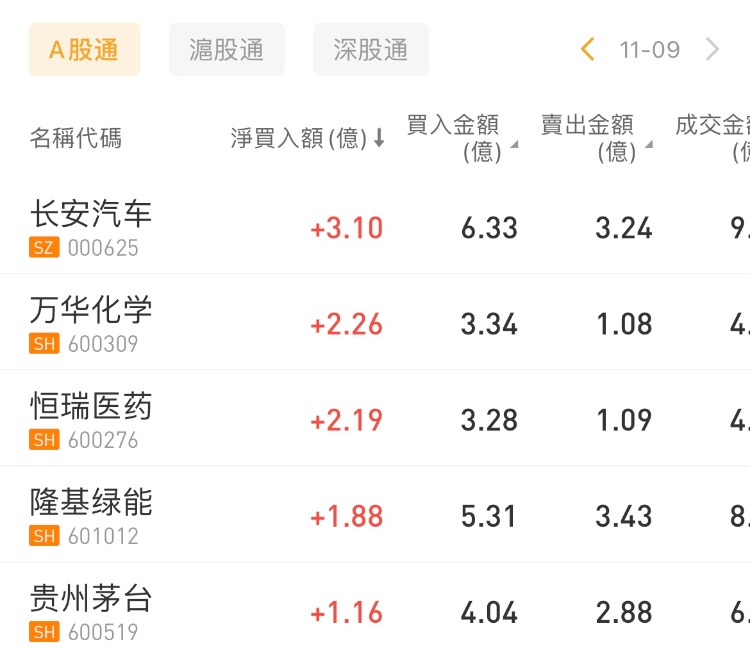Switch to the 深股通 tab
750x651 pixels.
pos(370,50)
